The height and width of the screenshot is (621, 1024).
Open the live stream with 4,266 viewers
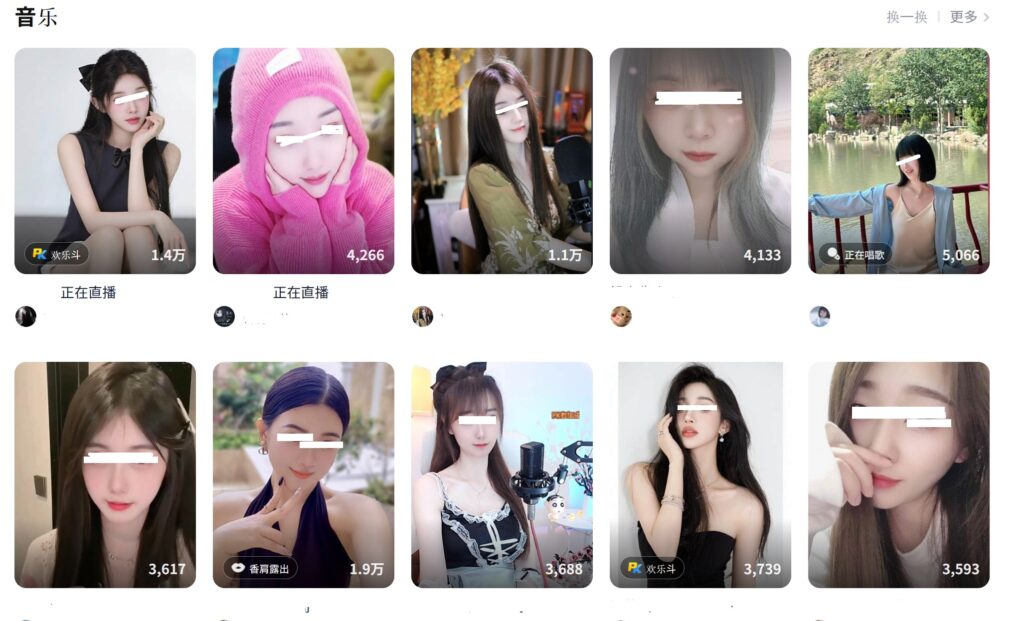303,160
